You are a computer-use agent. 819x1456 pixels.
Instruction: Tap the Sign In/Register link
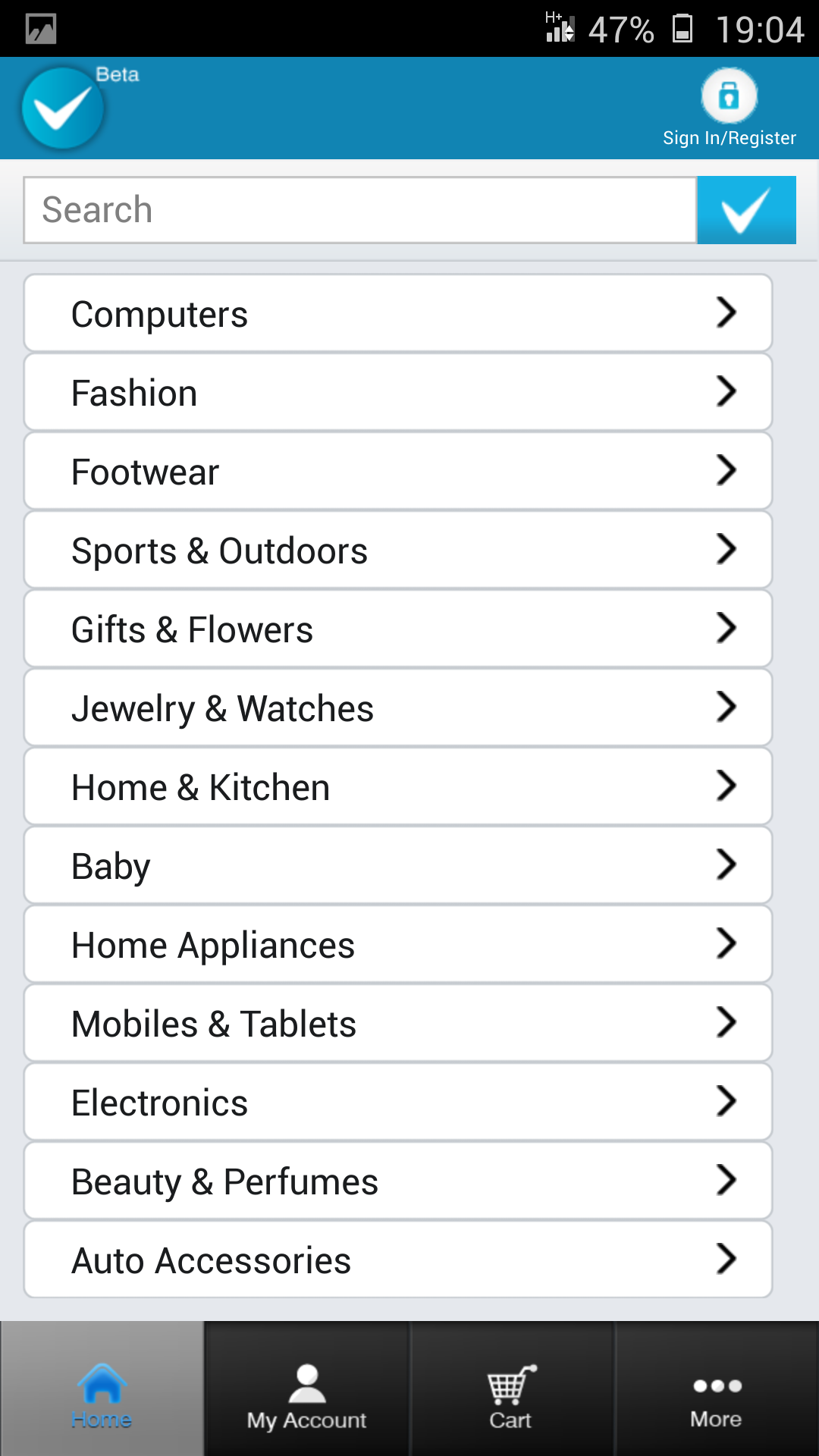(x=730, y=138)
